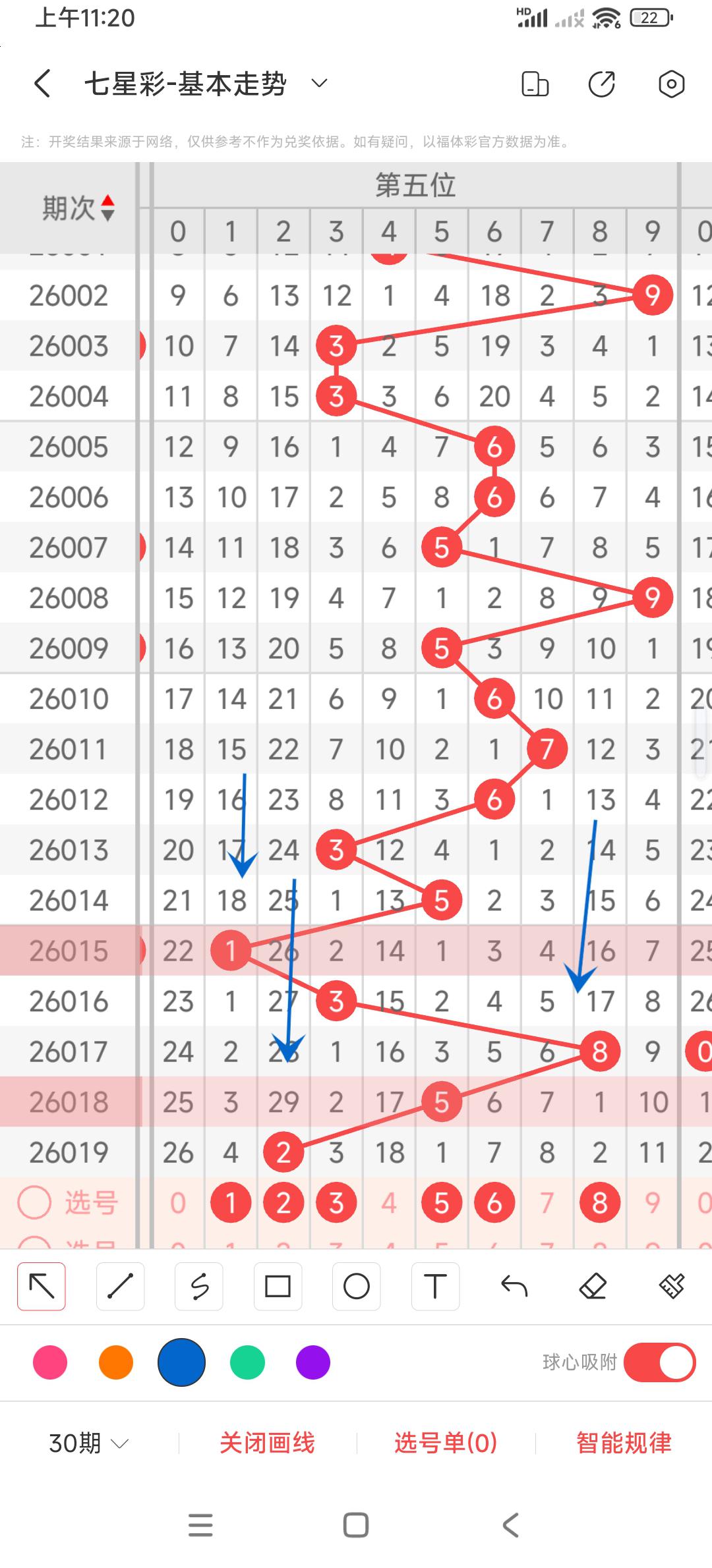The width and height of the screenshot is (712, 1568).
Task: Open the 30期 period count dropdown
Action: [88, 1444]
